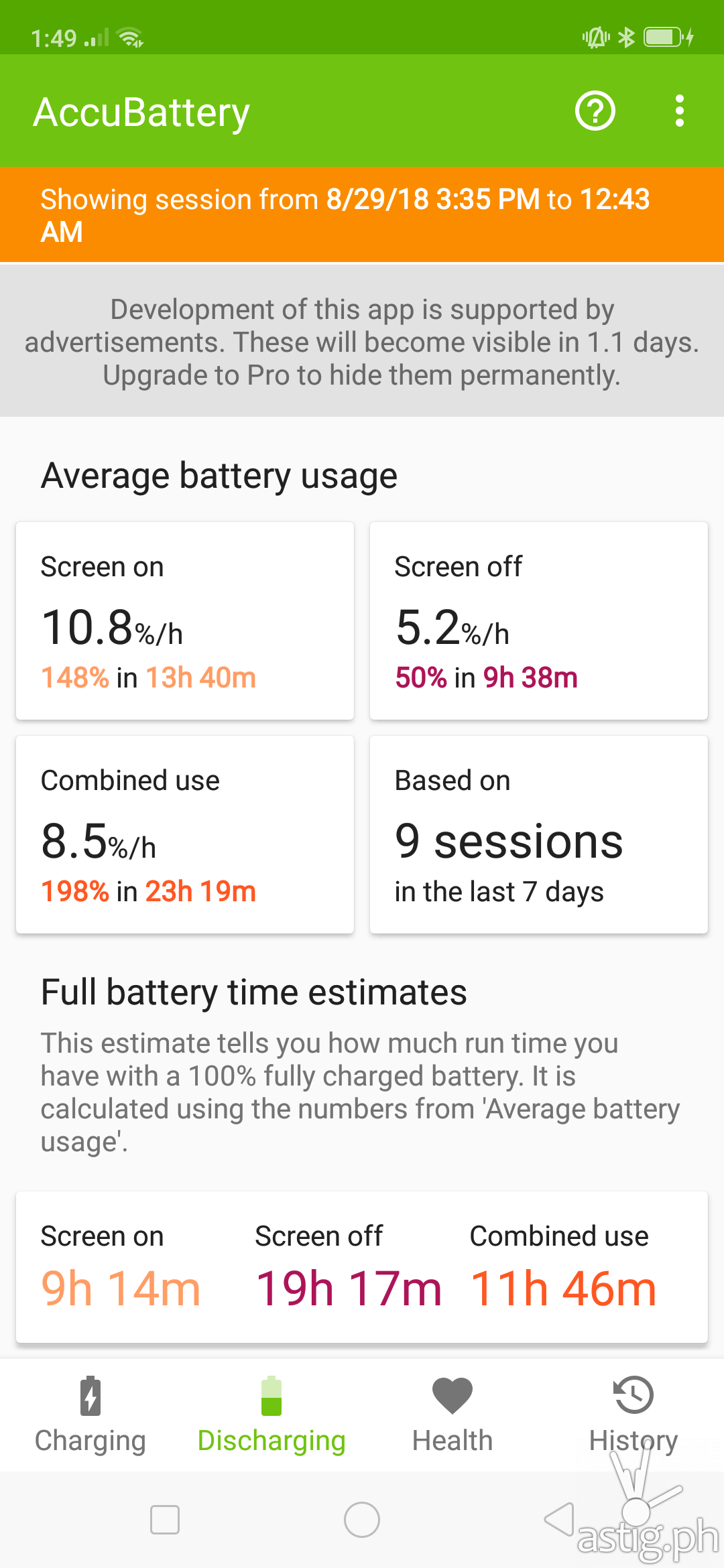The image size is (724, 1568).
Task: Go to the Health tab
Action: (452, 1415)
